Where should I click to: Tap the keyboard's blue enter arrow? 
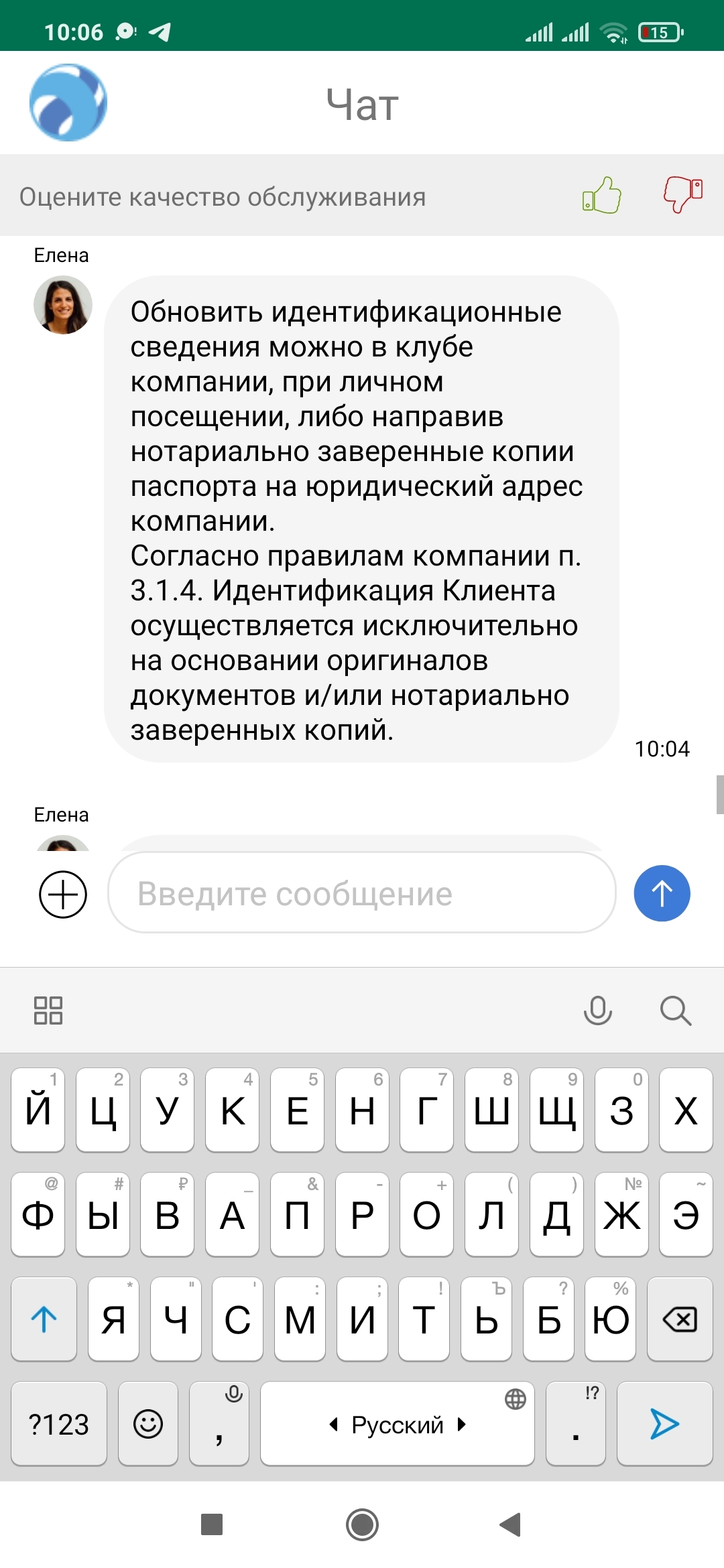pyautogui.click(x=665, y=1424)
